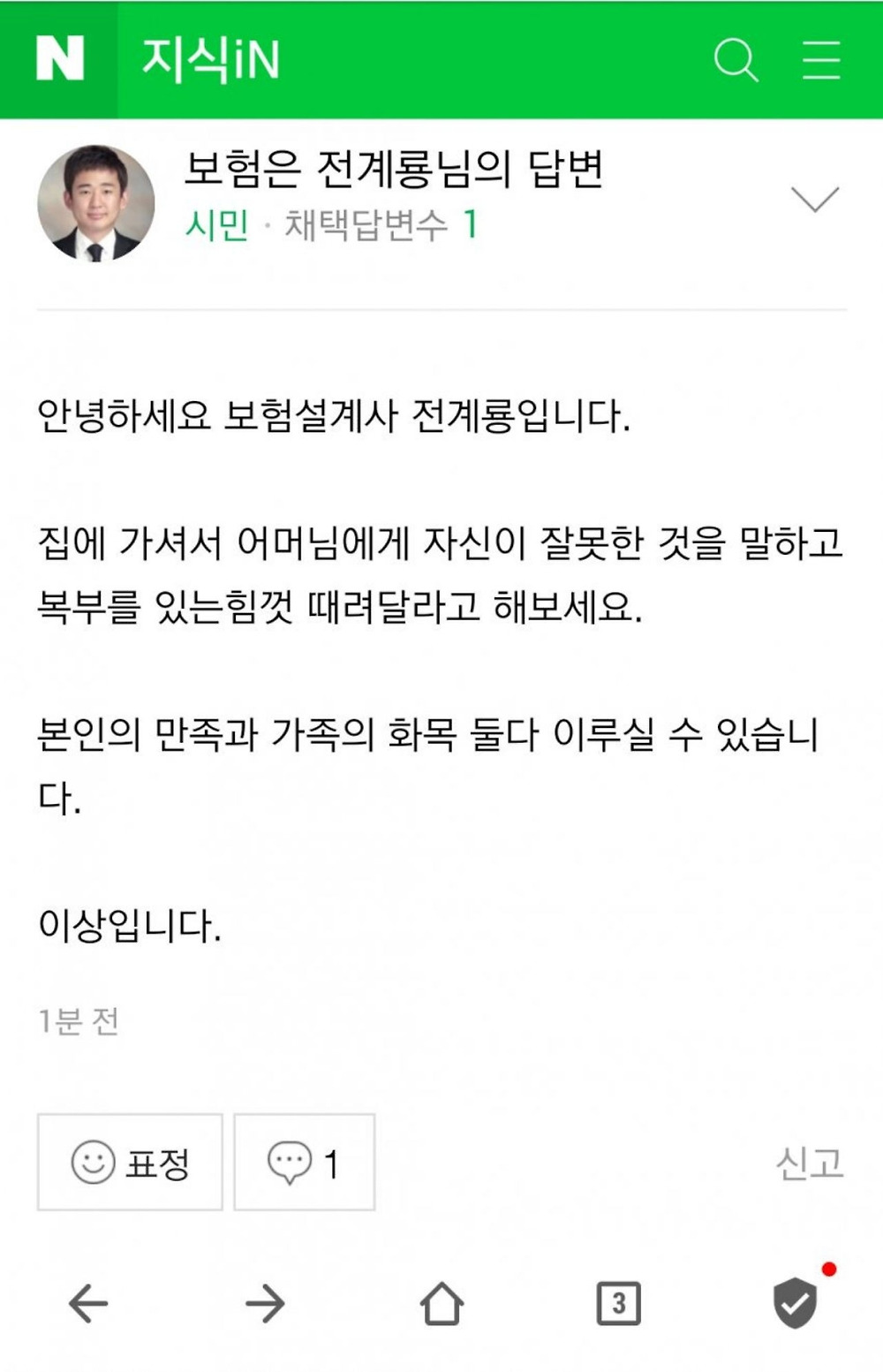The width and height of the screenshot is (883, 1372).
Task: Go to the browser home page
Action: click(441, 1303)
